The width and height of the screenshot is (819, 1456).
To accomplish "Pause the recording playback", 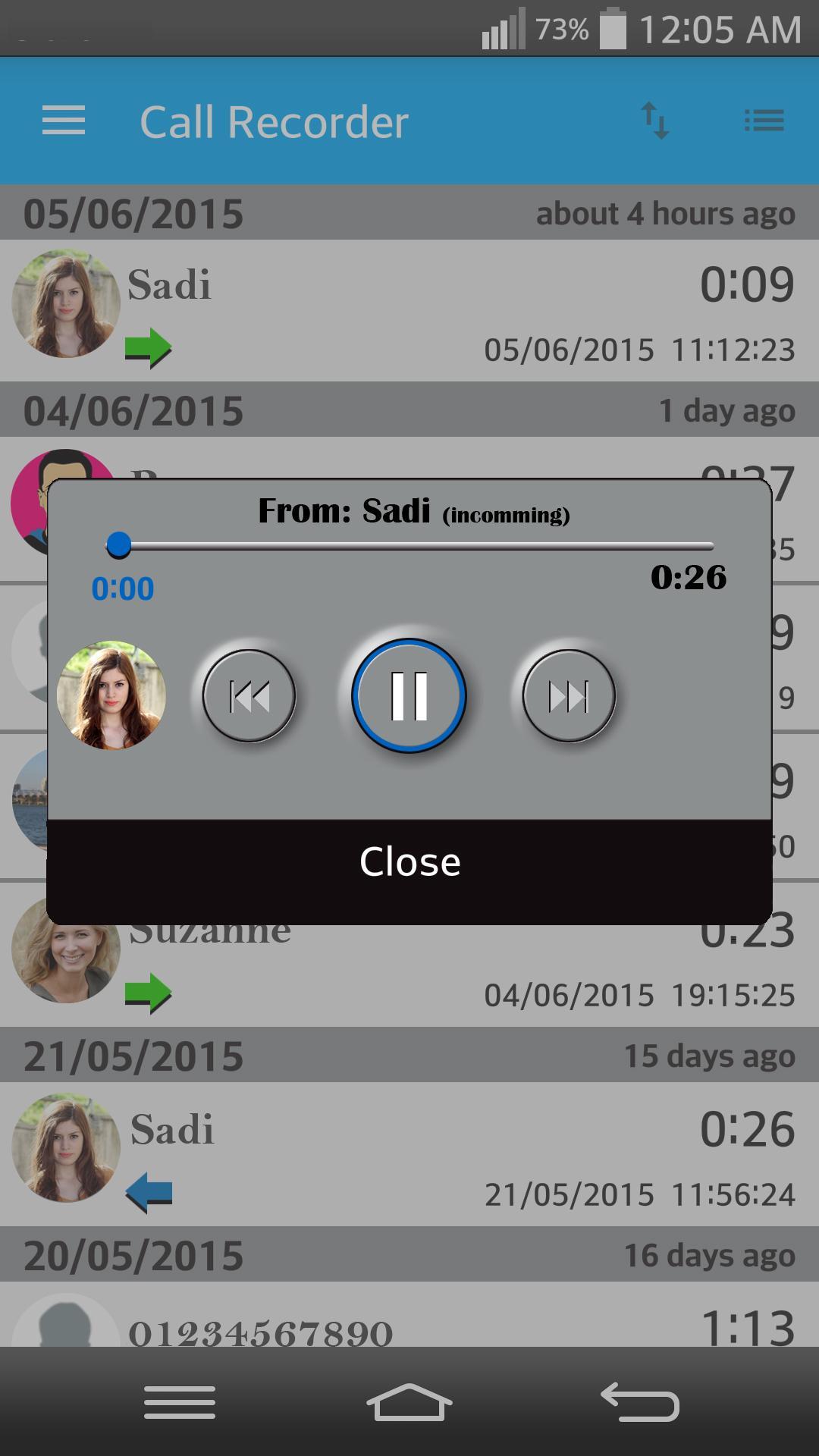I will (x=409, y=695).
